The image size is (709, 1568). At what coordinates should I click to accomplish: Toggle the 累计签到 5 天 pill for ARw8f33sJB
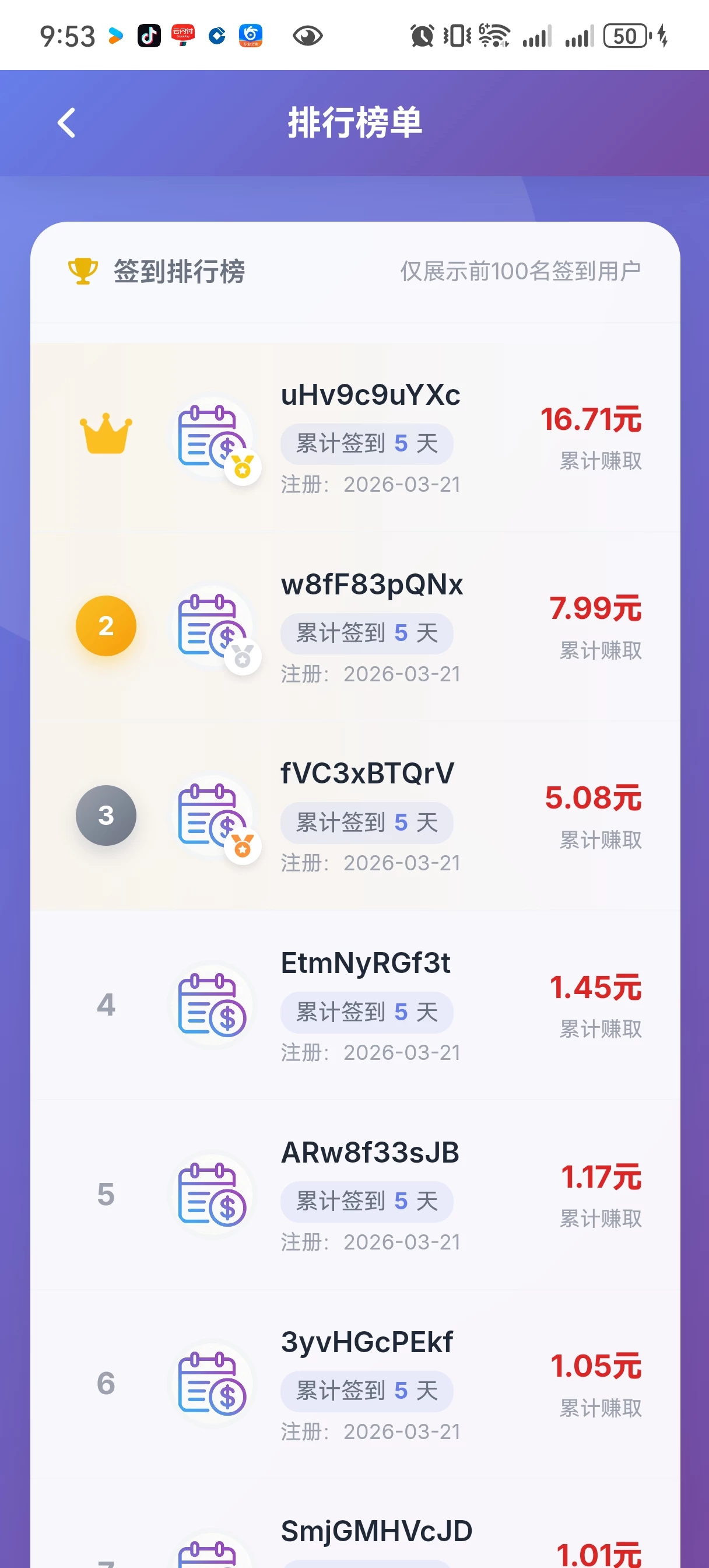point(366,1201)
